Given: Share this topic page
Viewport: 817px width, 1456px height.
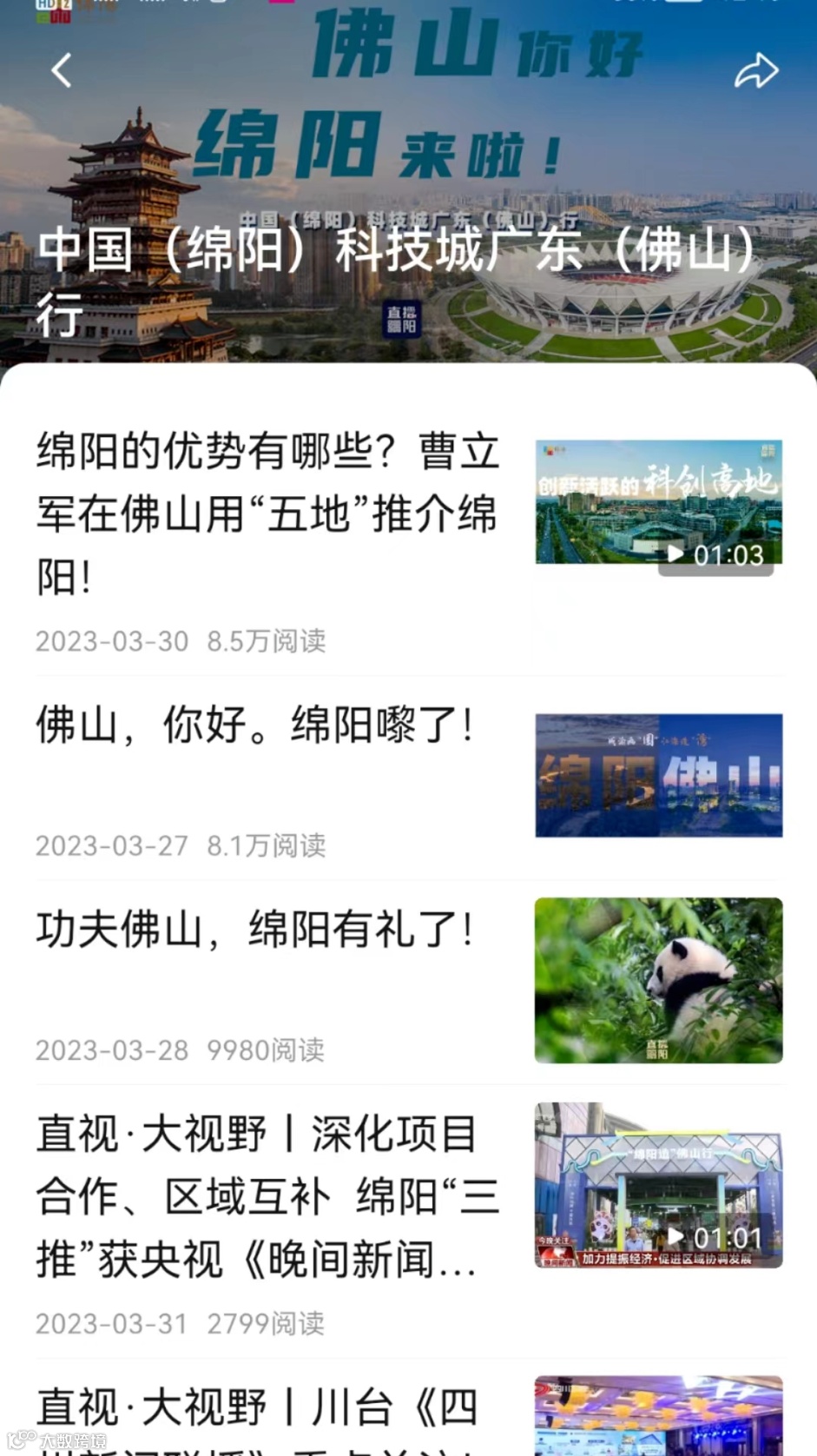Looking at the screenshot, I should 755,70.
